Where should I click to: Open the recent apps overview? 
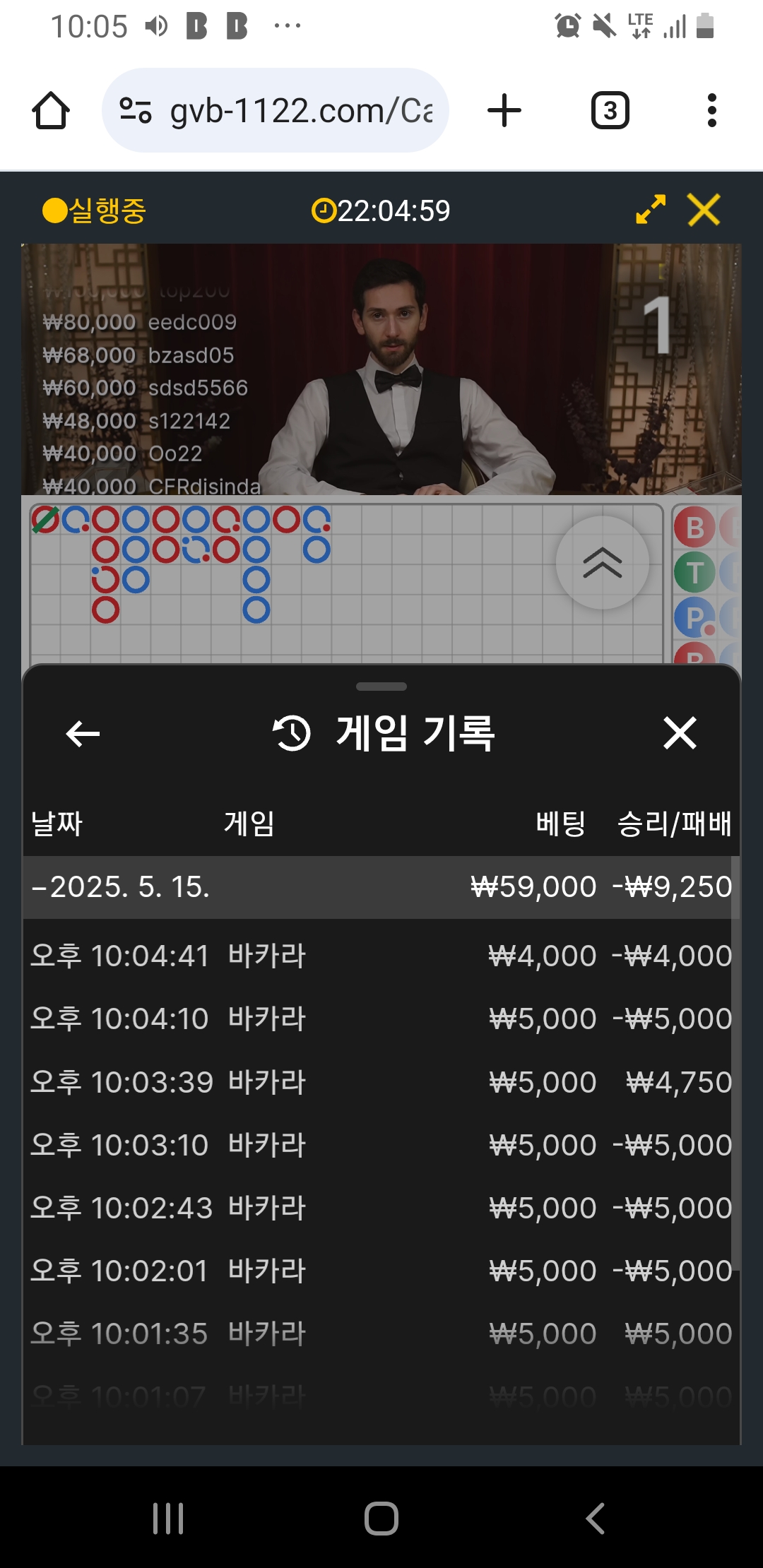[x=168, y=1518]
